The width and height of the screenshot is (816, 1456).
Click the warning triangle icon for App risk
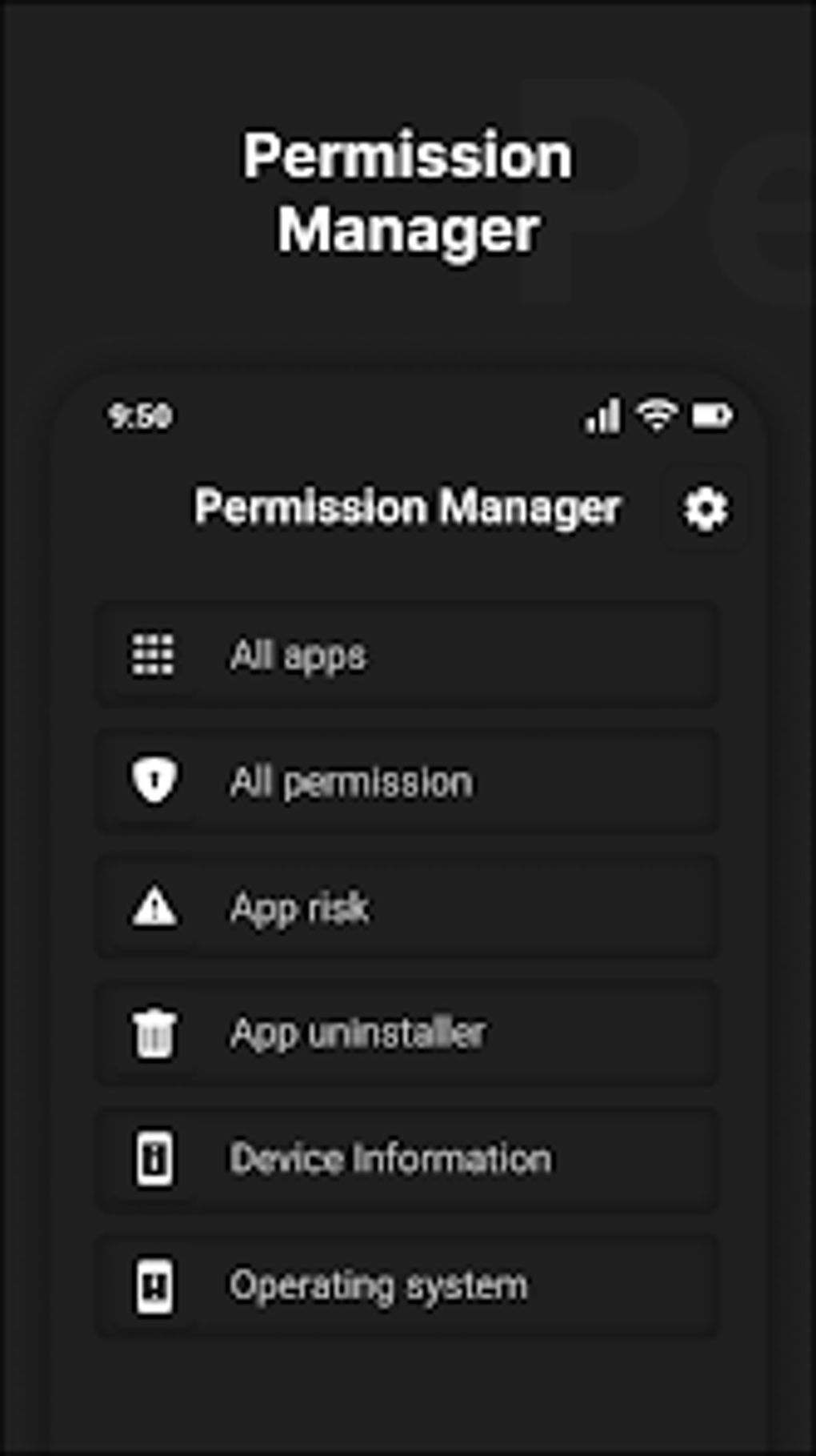(x=152, y=906)
